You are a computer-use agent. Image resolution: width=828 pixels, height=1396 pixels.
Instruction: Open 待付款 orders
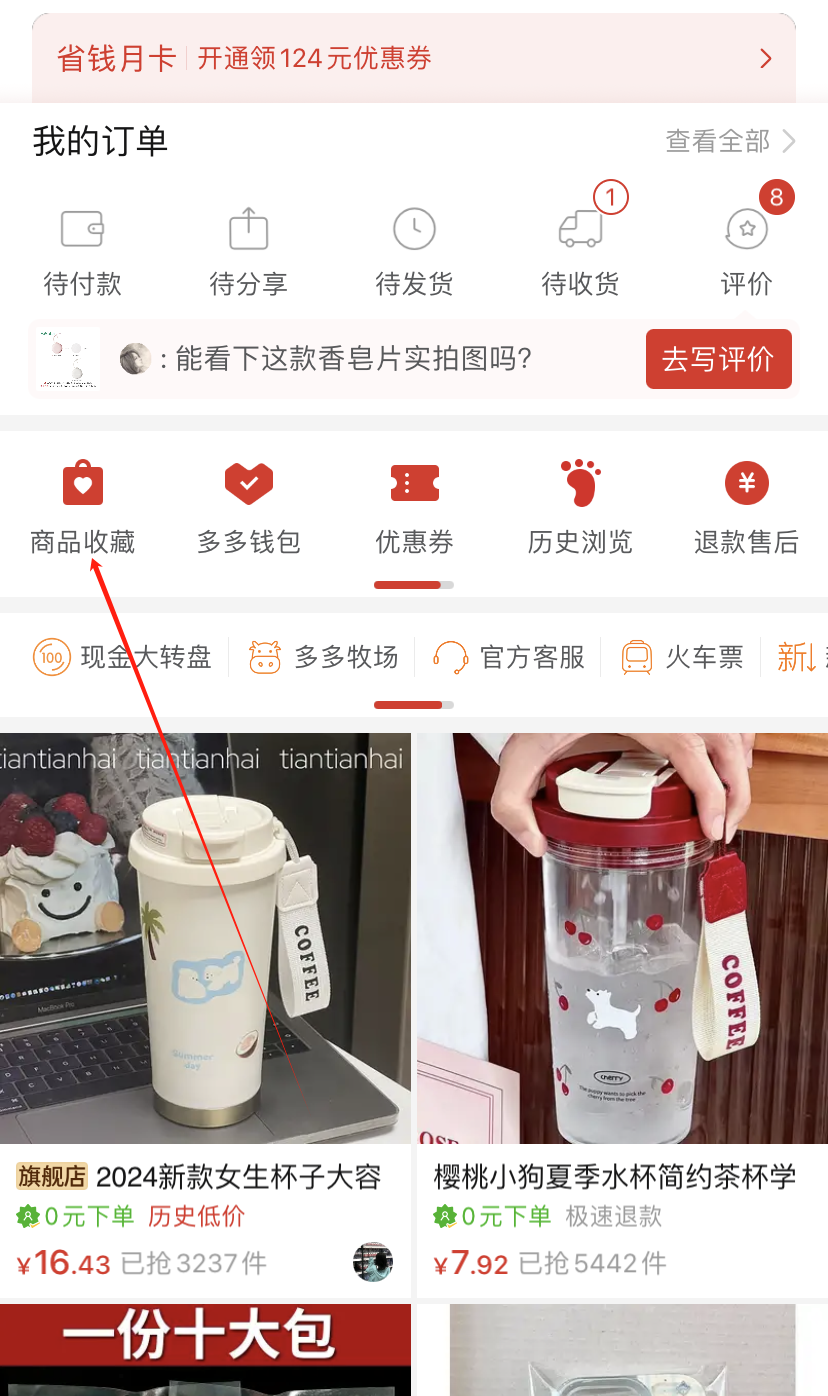pos(82,252)
